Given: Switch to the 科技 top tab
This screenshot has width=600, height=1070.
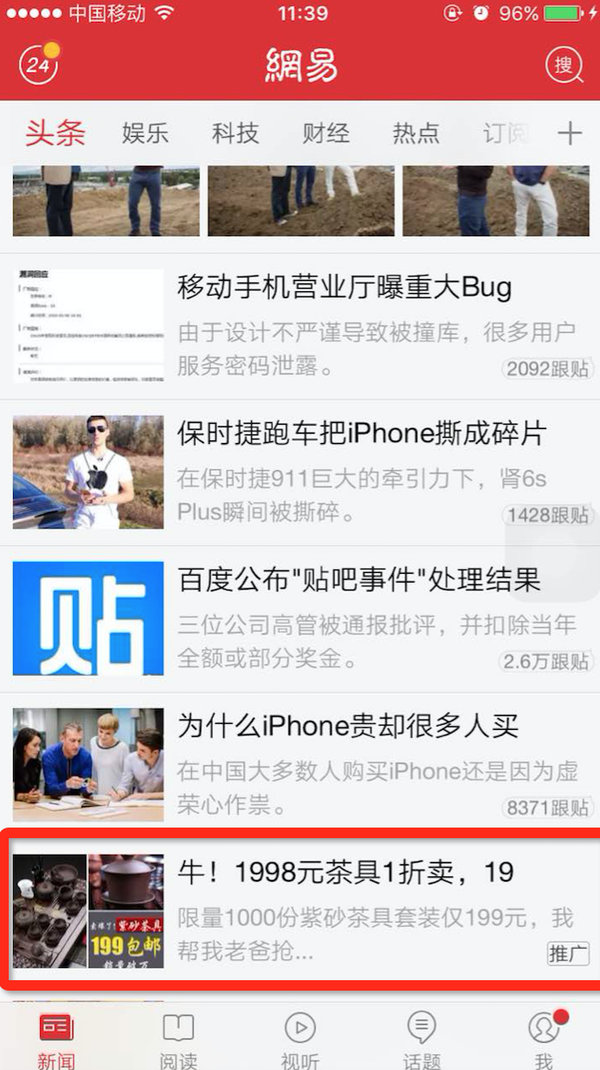Looking at the screenshot, I should click(235, 133).
